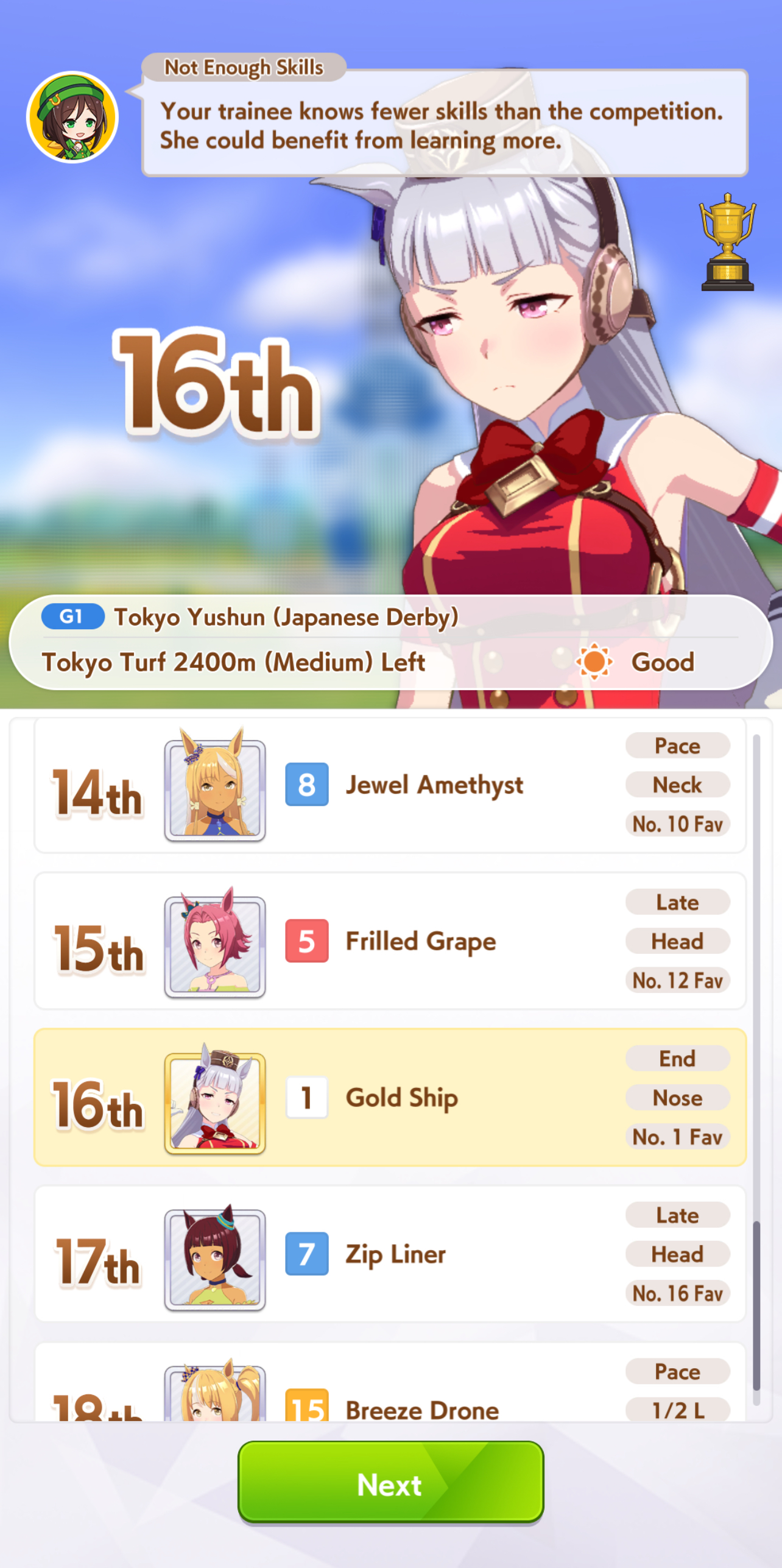
Task: View Frilled Grape's 15th place entry
Action: [390, 941]
